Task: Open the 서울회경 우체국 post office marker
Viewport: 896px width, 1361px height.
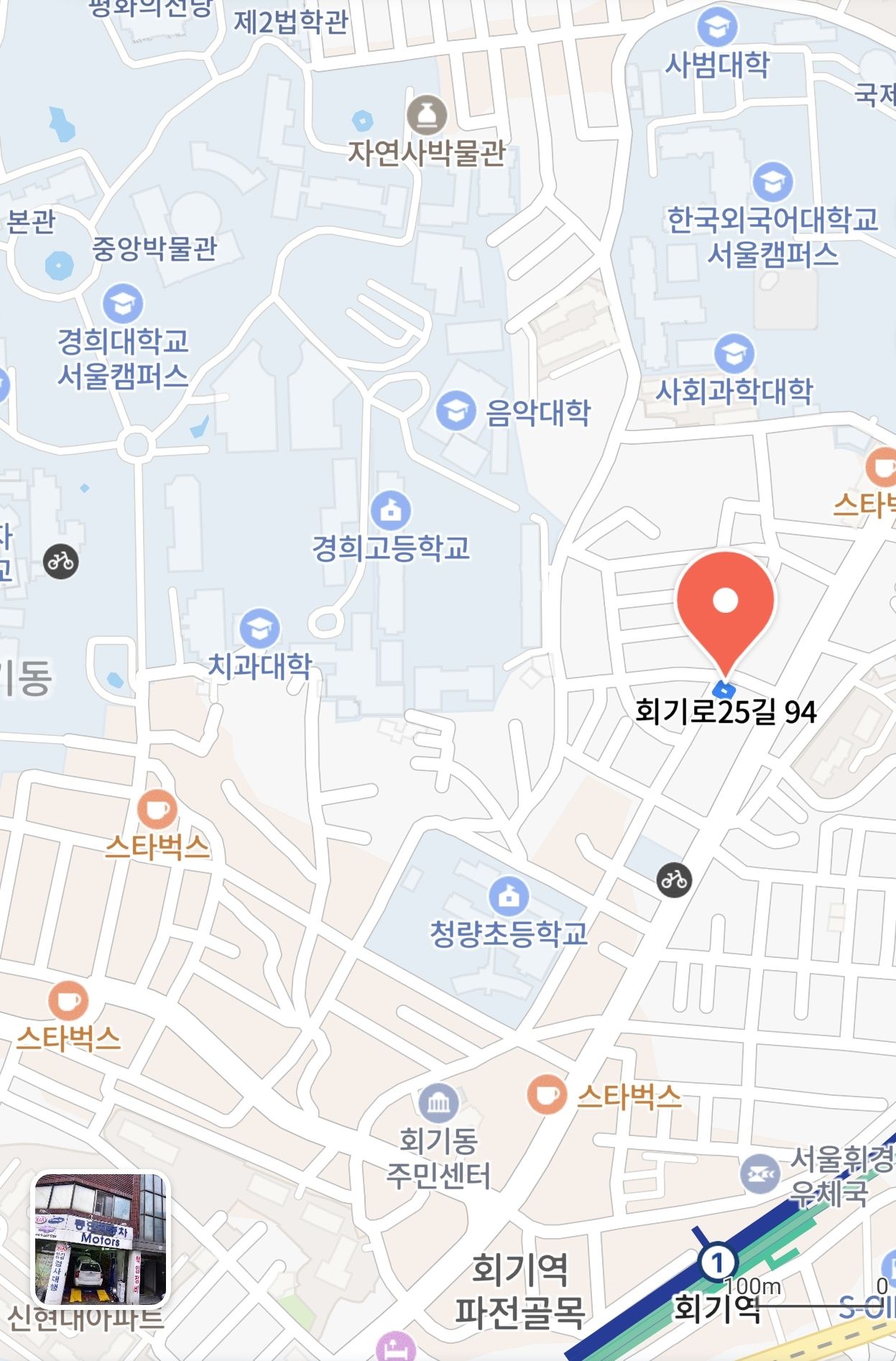Action: click(759, 1174)
